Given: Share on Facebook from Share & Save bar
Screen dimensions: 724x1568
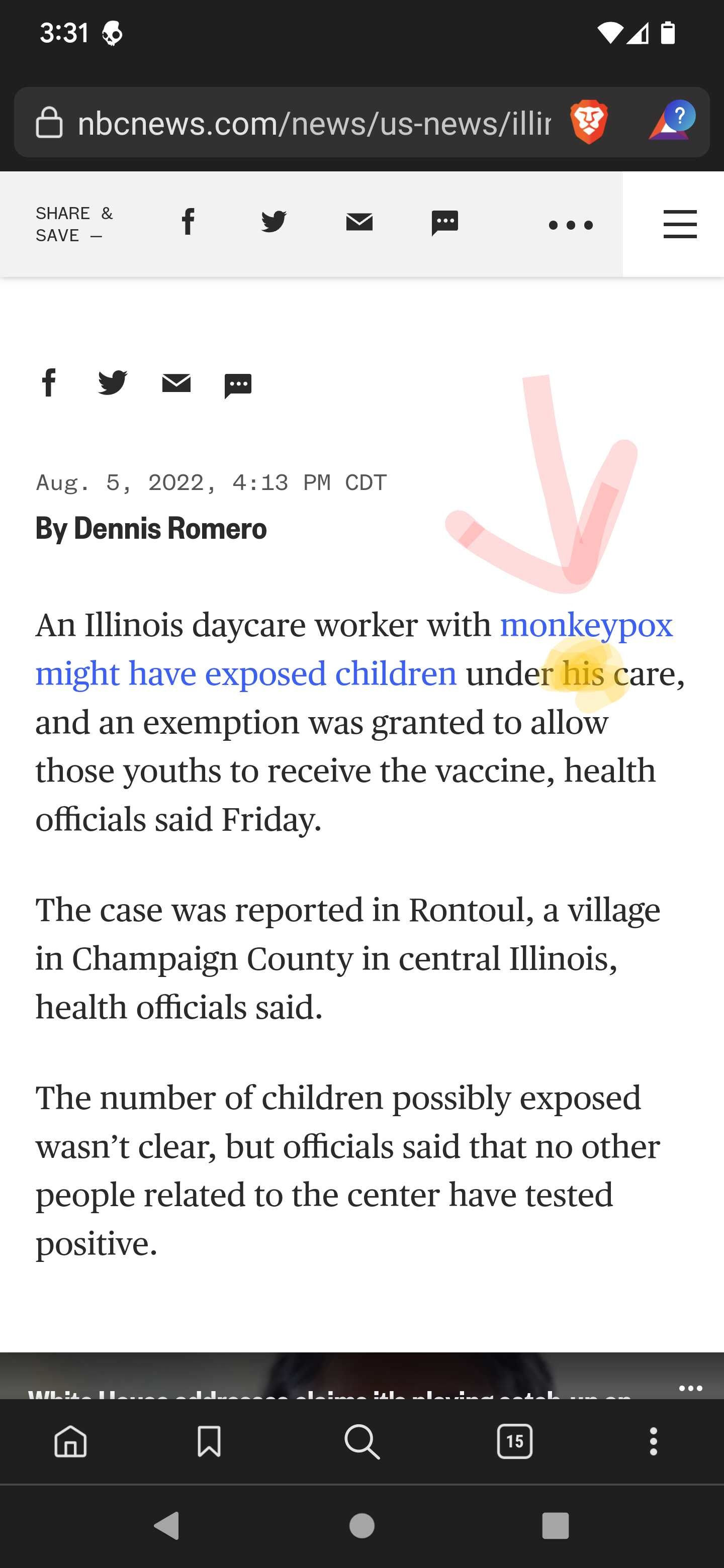Looking at the screenshot, I should (x=188, y=222).
